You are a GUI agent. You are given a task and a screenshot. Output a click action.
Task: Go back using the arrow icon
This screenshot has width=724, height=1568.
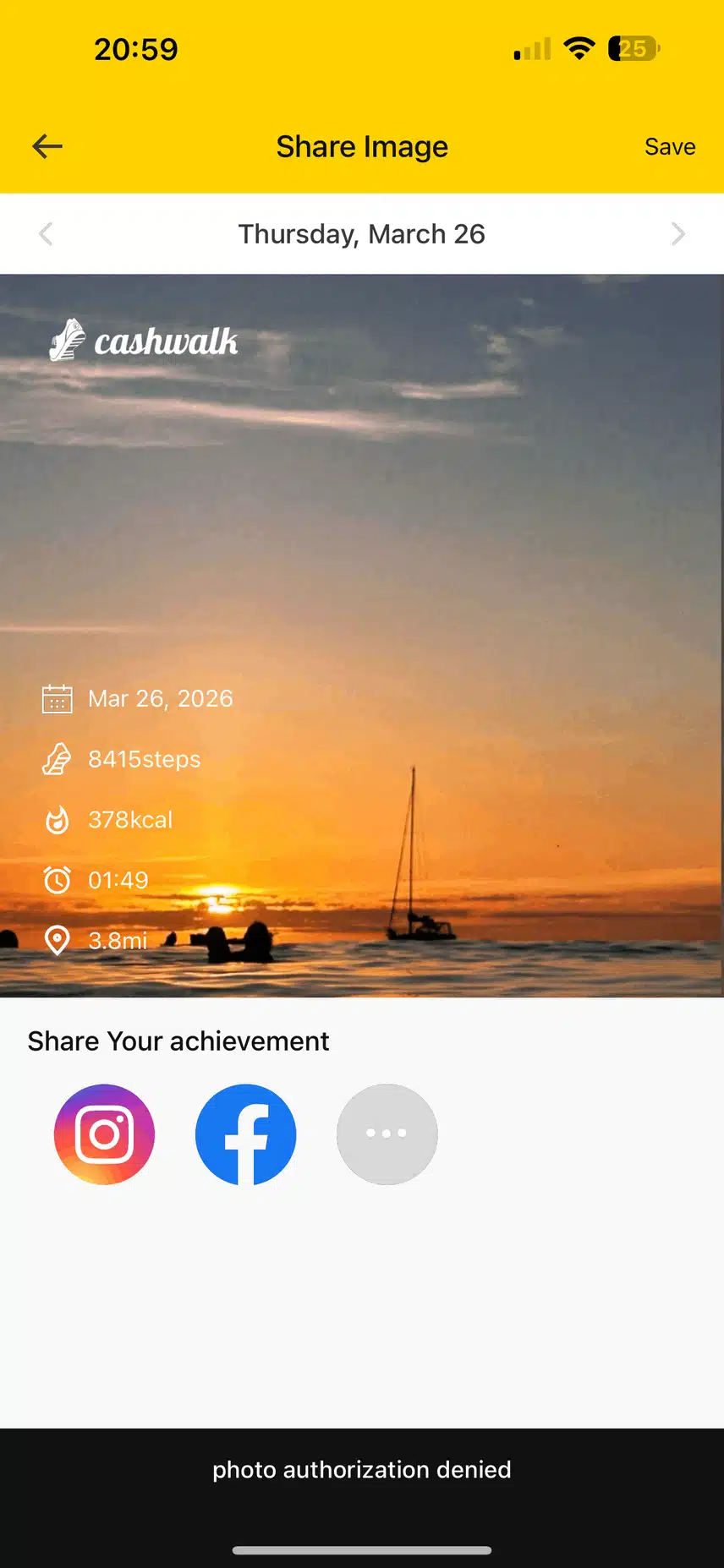(x=47, y=146)
